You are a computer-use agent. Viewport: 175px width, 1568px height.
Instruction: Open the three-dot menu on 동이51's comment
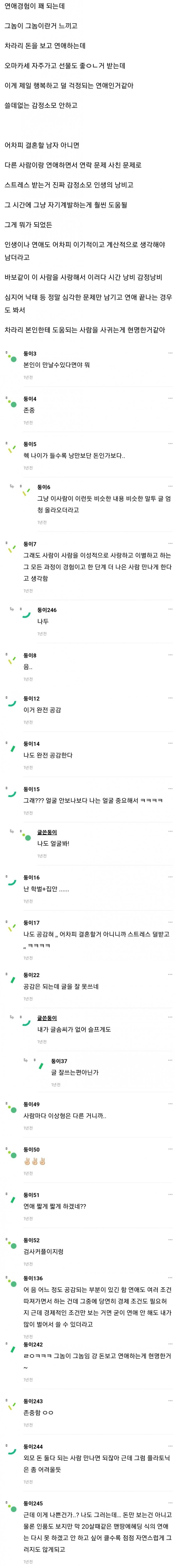(x=170, y=1194)
